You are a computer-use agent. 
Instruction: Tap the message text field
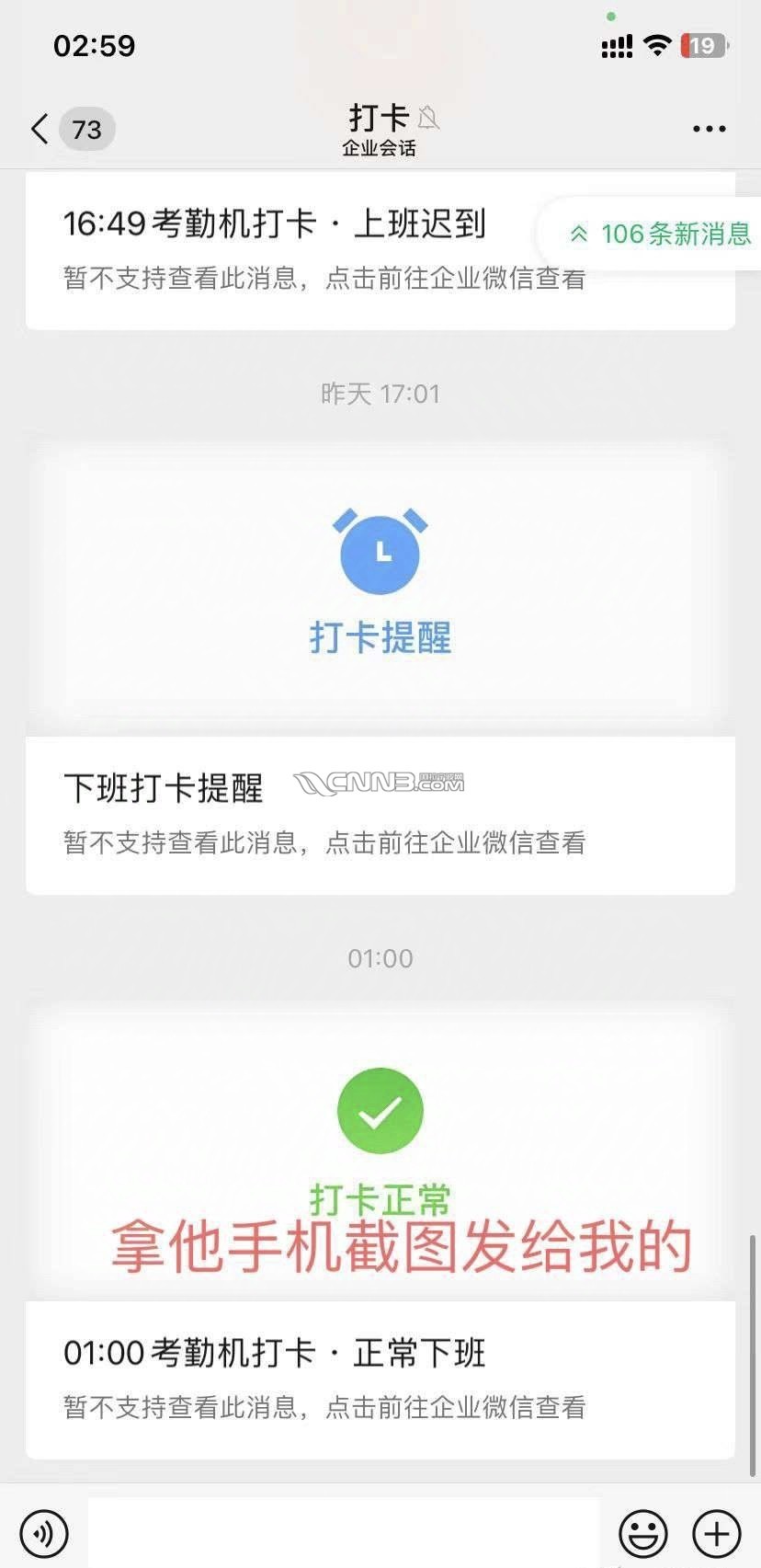pyautogui.click(x=344, y=1533)
